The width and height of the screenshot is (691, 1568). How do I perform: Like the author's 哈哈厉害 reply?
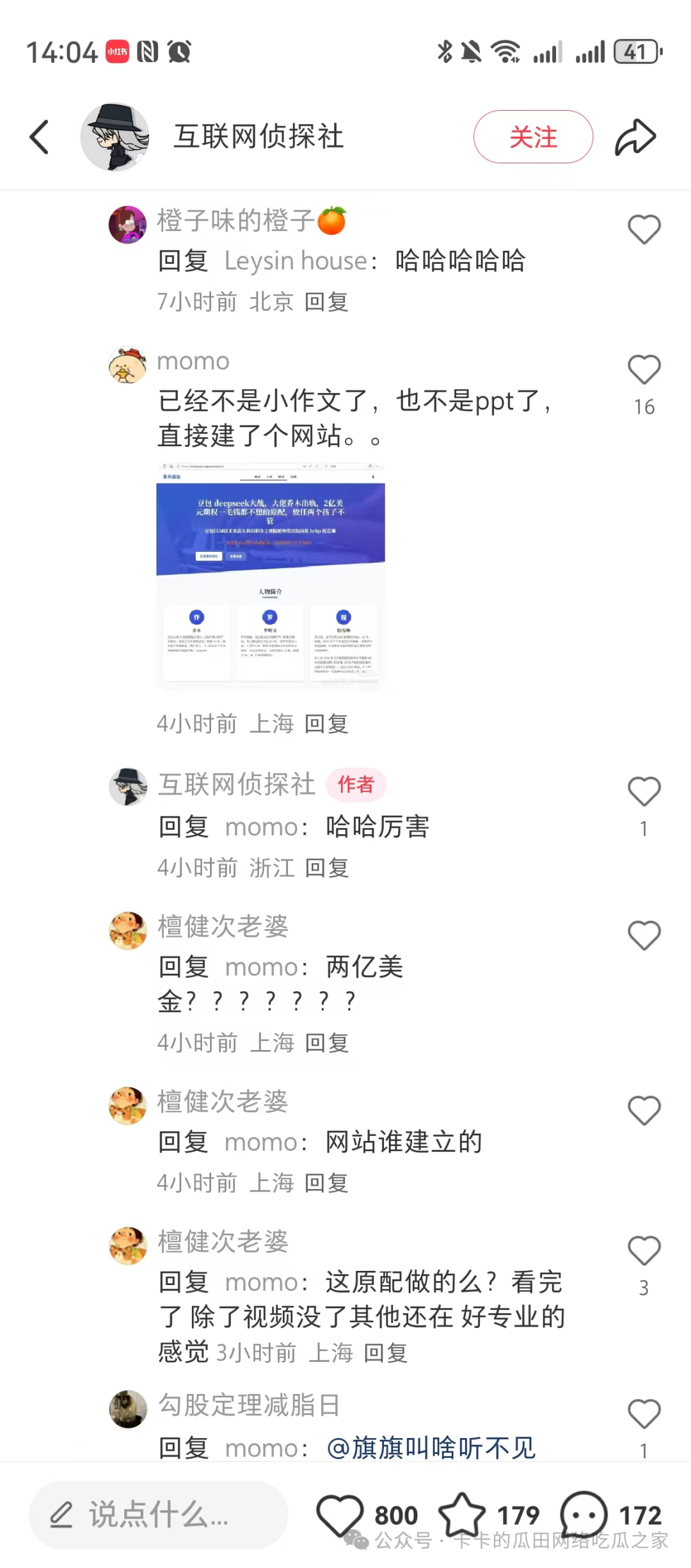click(644, 792)
